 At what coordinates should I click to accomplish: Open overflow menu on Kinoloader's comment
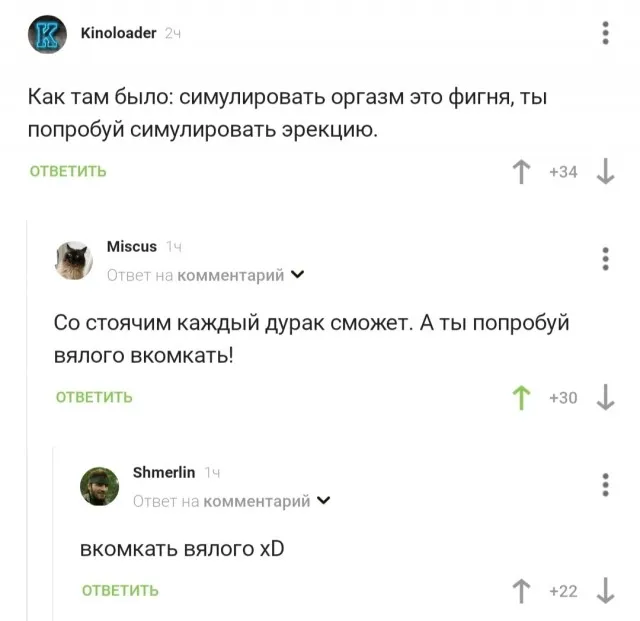pos(606,34)
